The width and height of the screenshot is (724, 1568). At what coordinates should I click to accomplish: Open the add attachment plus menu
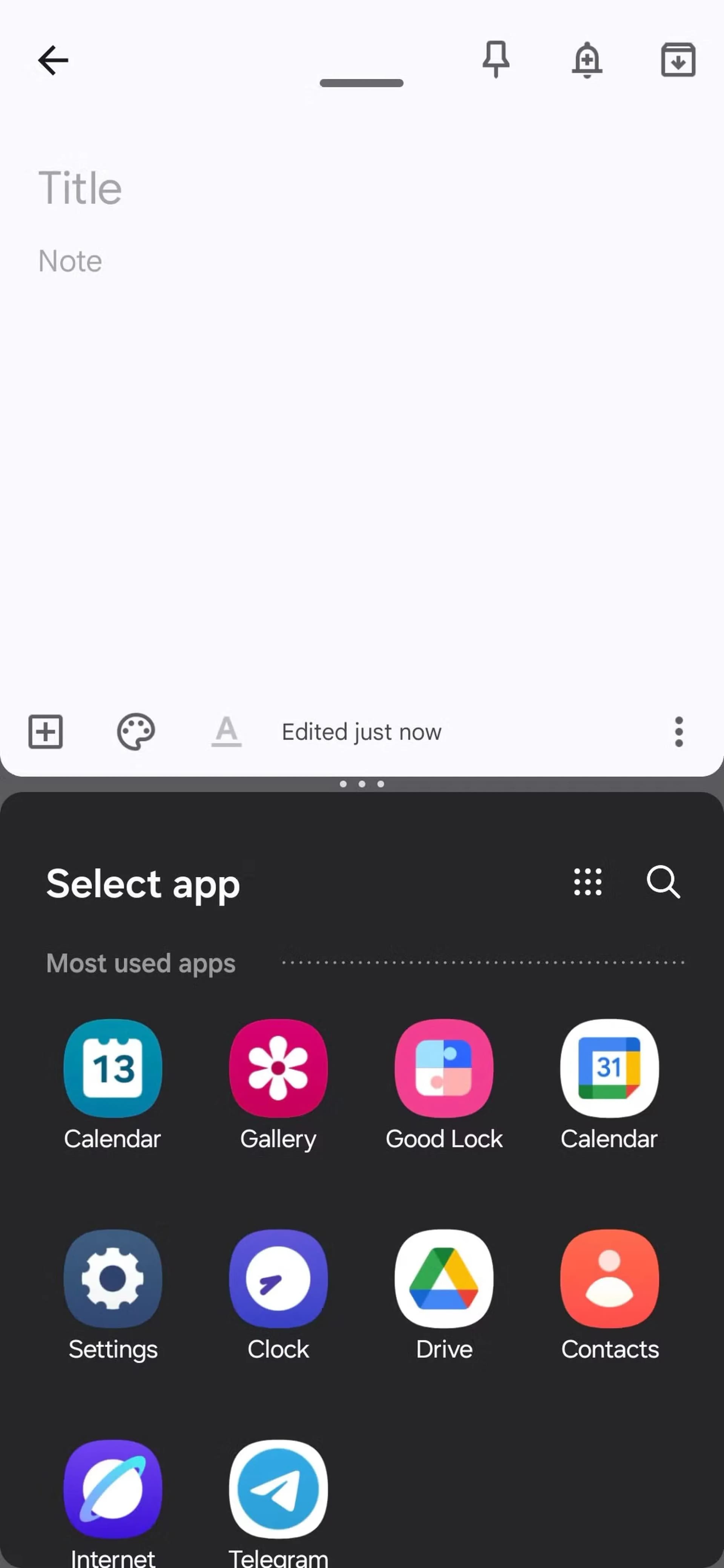(x=46, y=731)
